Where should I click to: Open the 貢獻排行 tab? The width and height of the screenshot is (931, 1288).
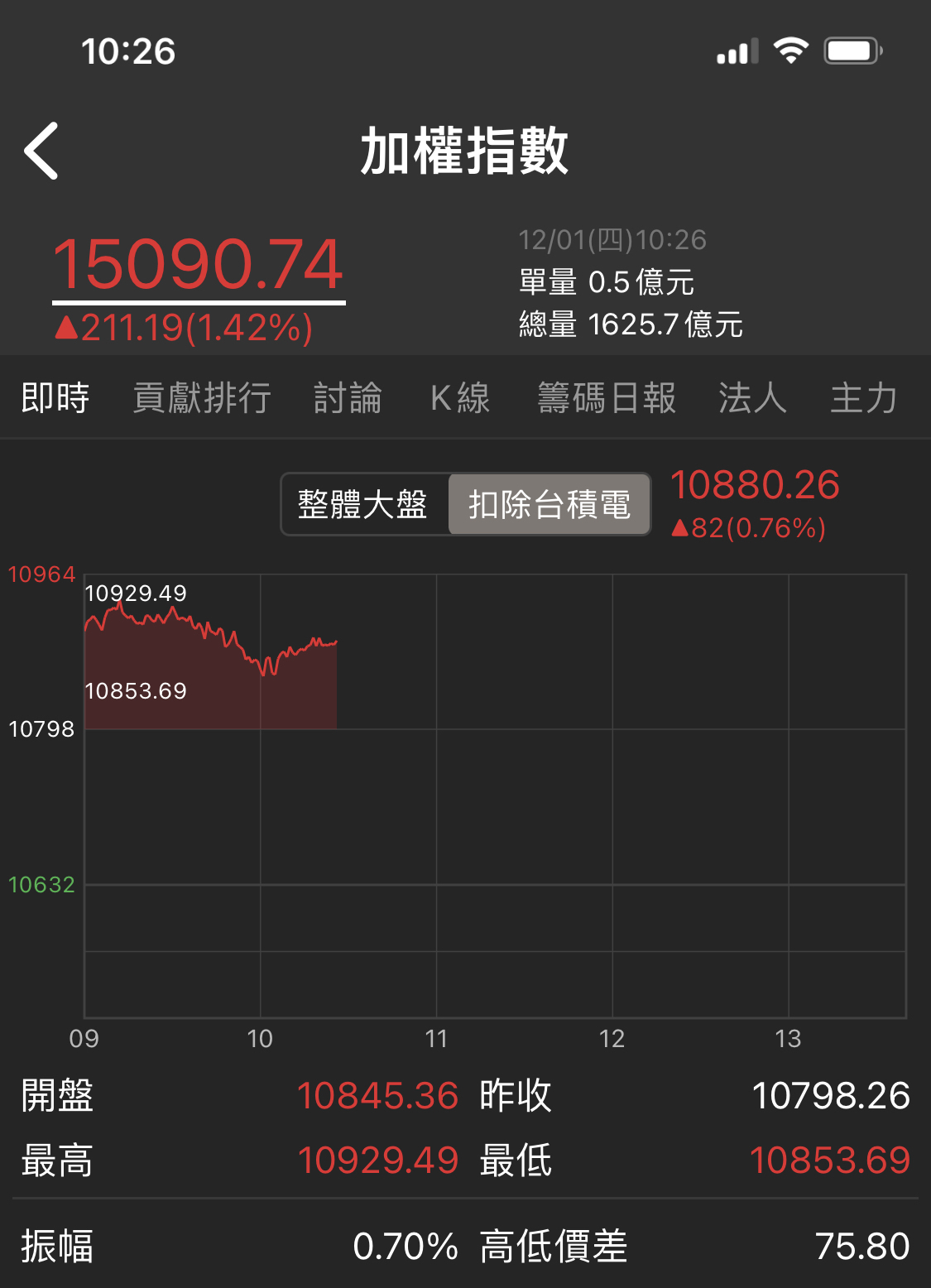(x=202, y=398)
